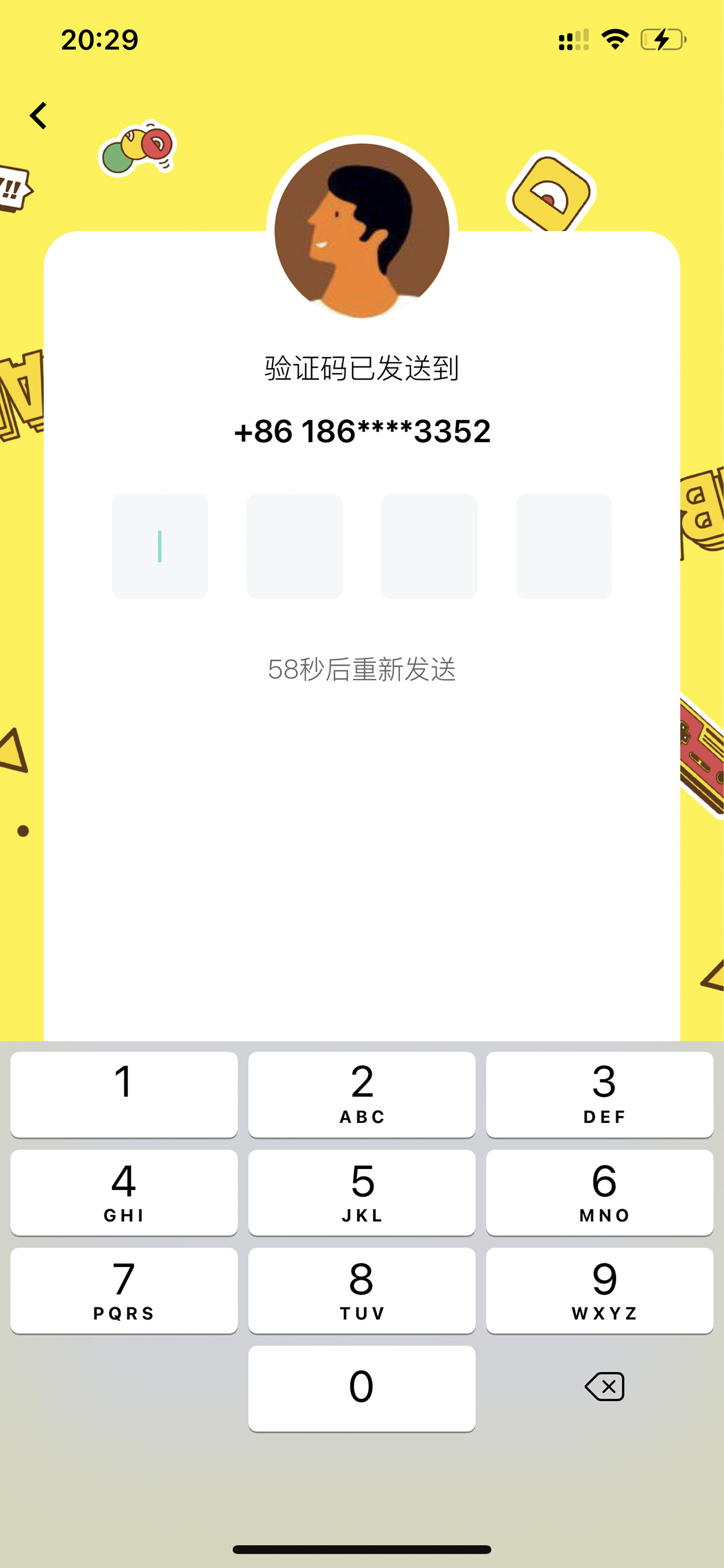Select the second verification code box
The height and width of the screenshot is (1568, 724).
[294, 546]
